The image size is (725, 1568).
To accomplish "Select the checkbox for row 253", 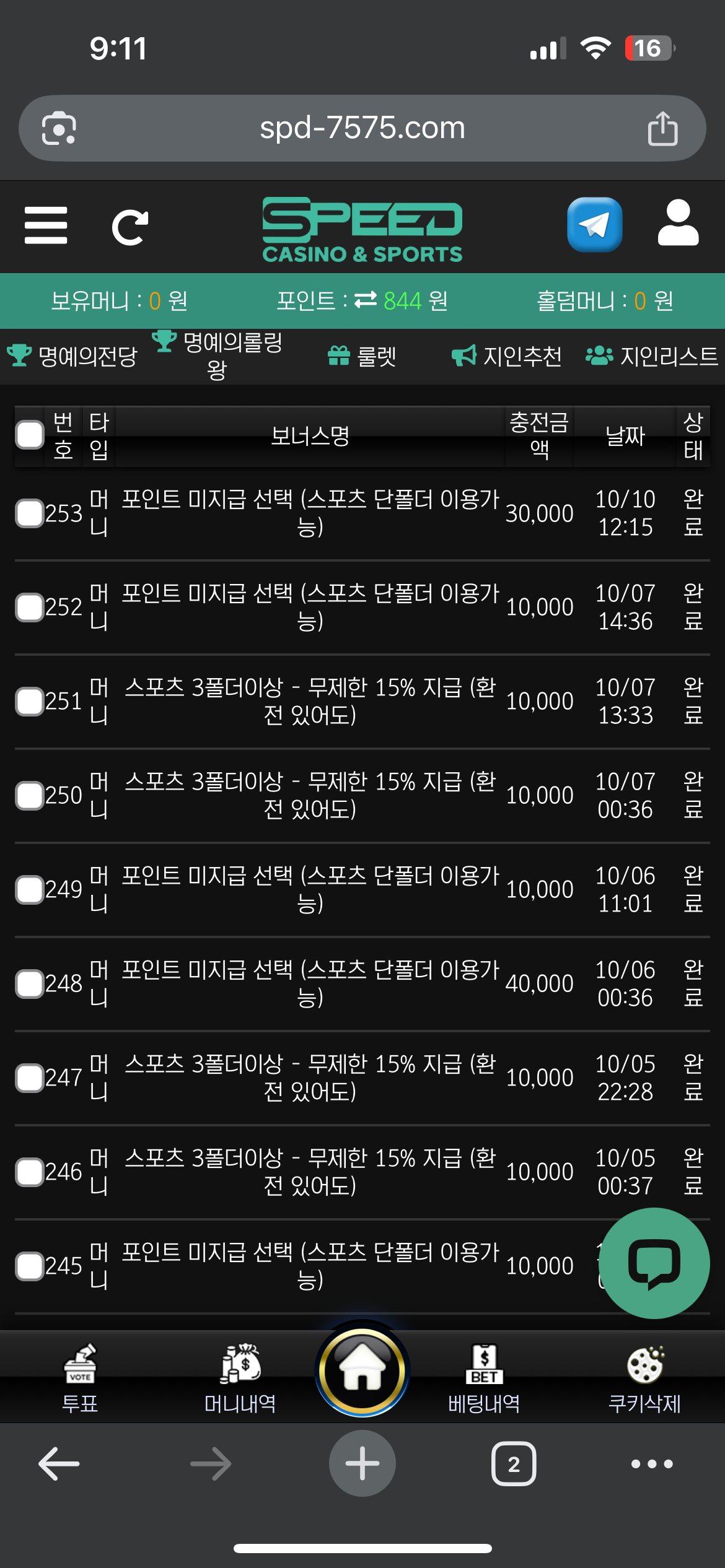I will point(30,513).
